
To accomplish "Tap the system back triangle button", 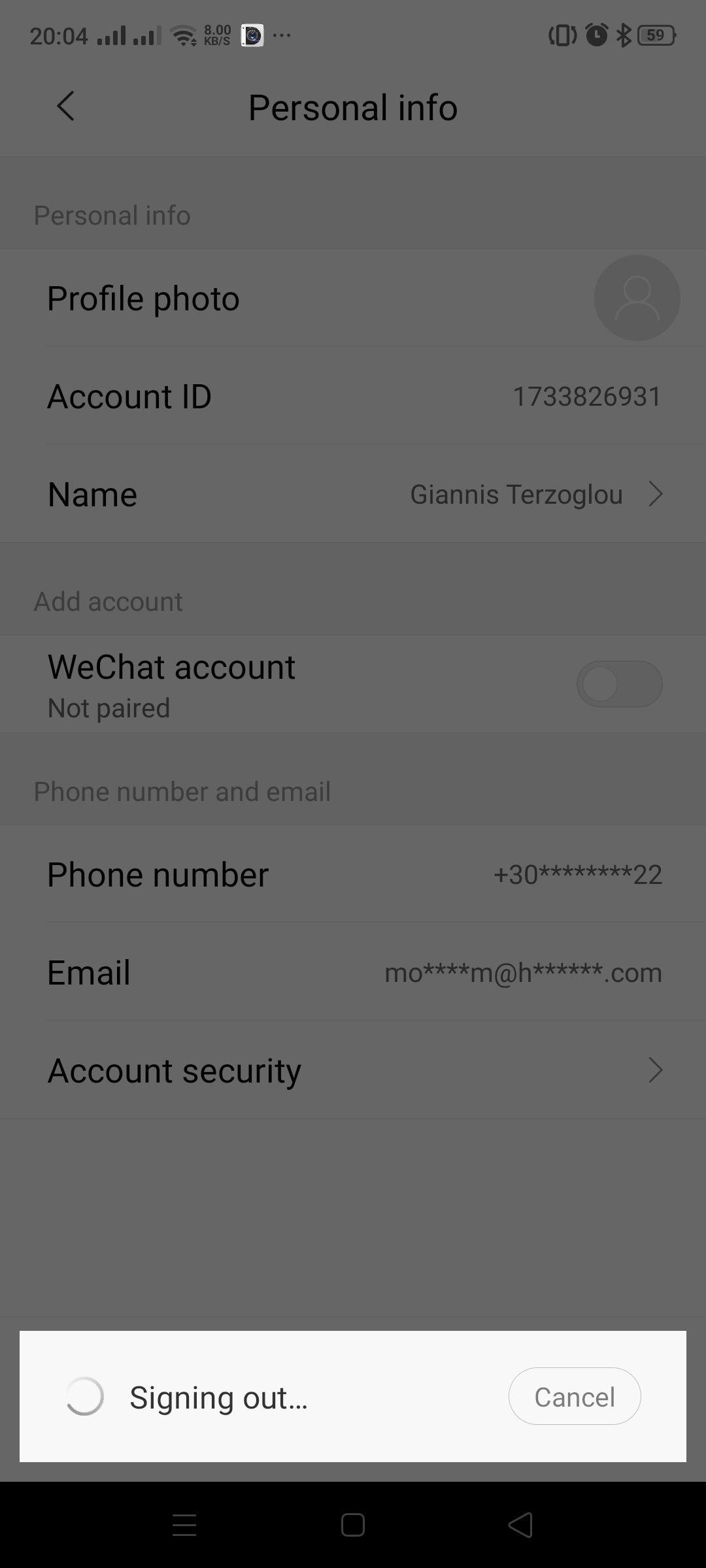I will pos(521,1525).
